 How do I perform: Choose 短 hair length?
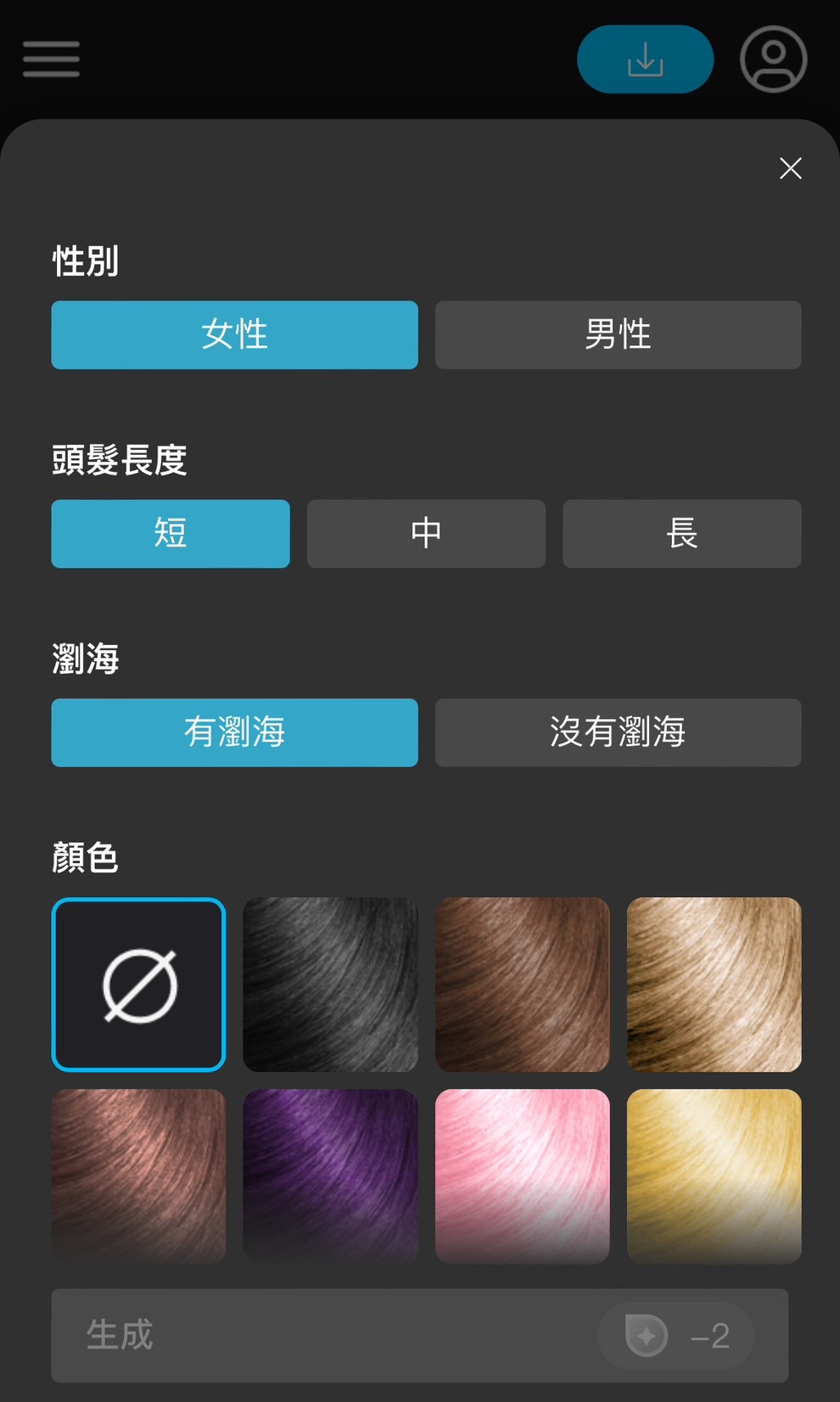[x=171, y=534]
